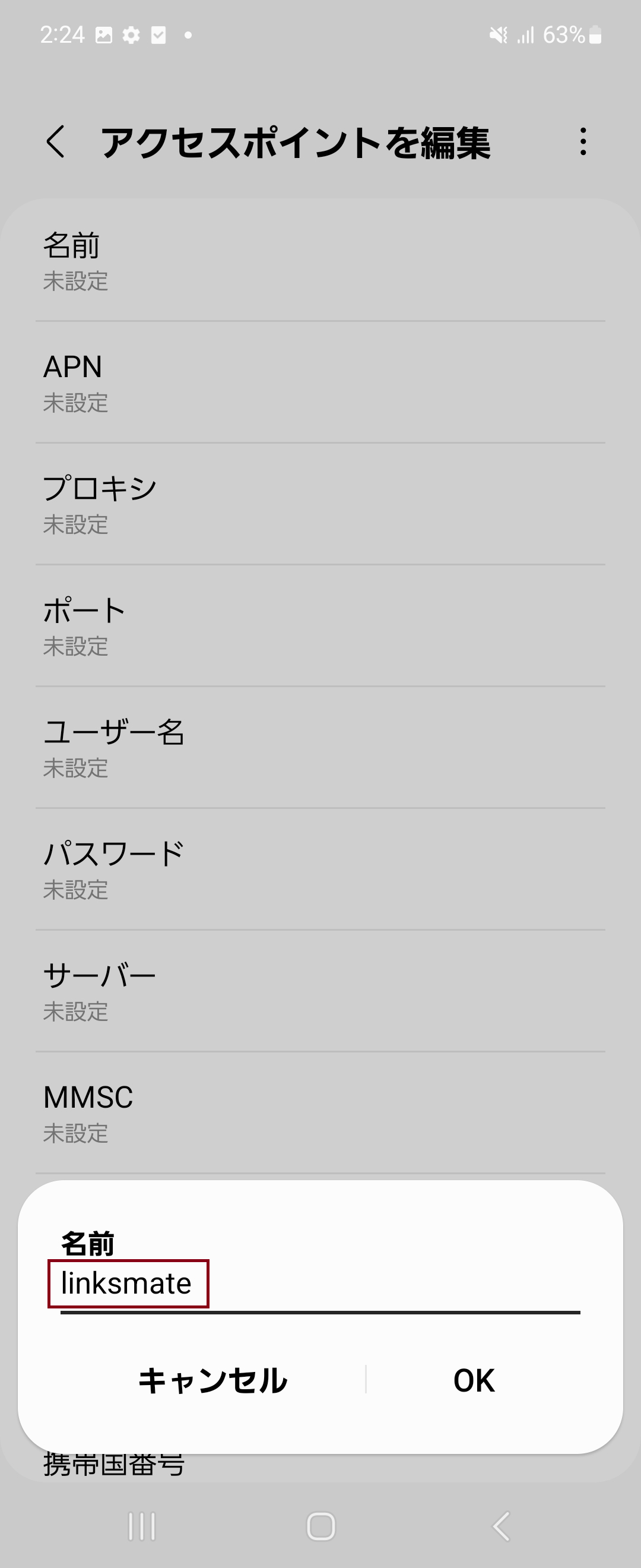Open the system recent apps button

point(142,1526)
